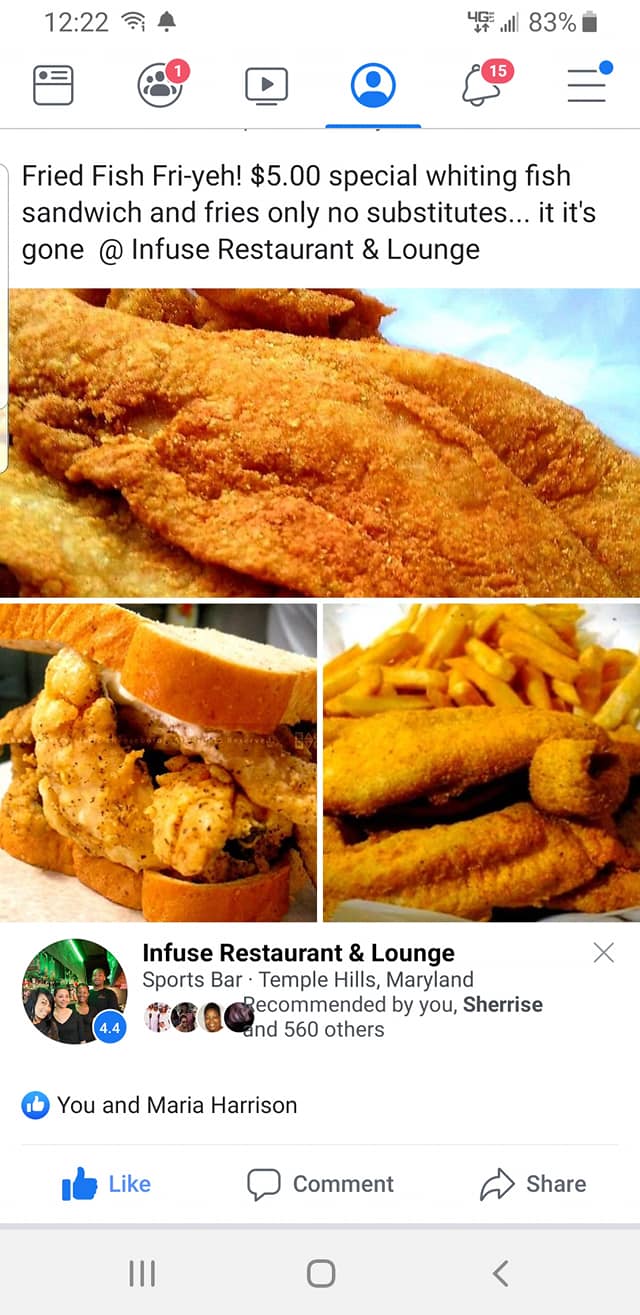This screenshot has height=1315, width=640.
Task: View the large fried fish photo
Action: pos(320,442)
